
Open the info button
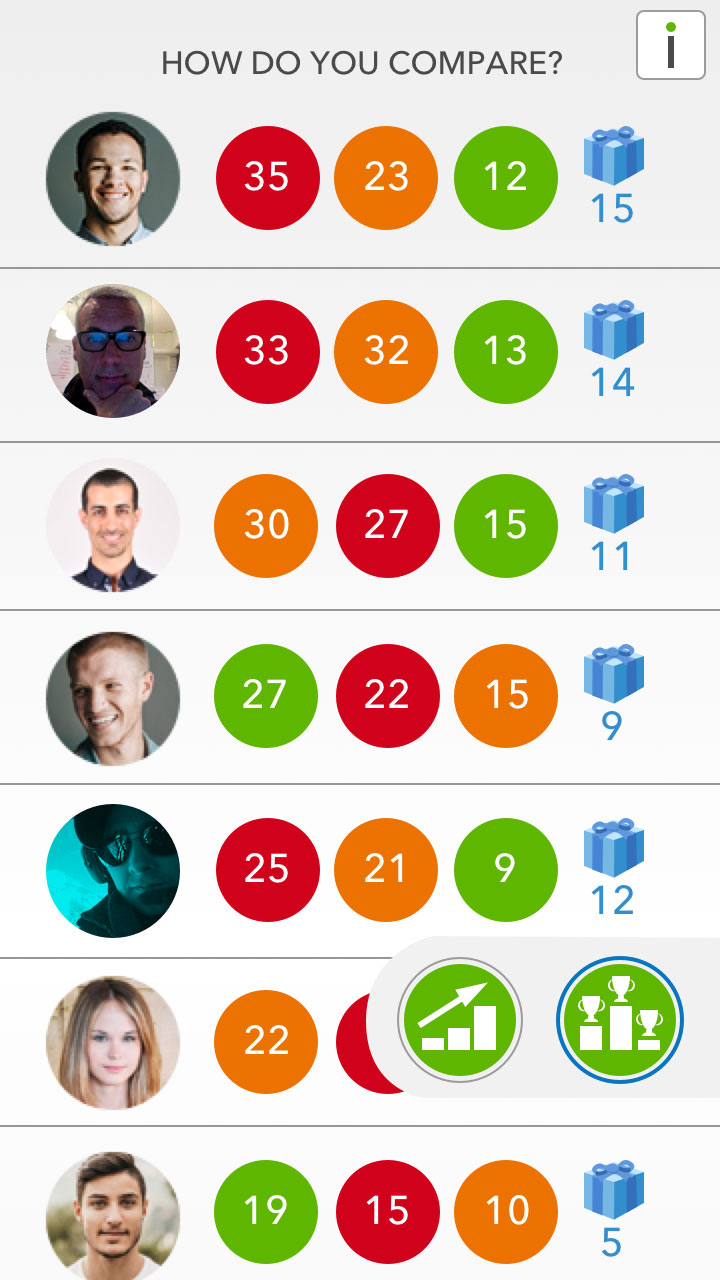670,45
